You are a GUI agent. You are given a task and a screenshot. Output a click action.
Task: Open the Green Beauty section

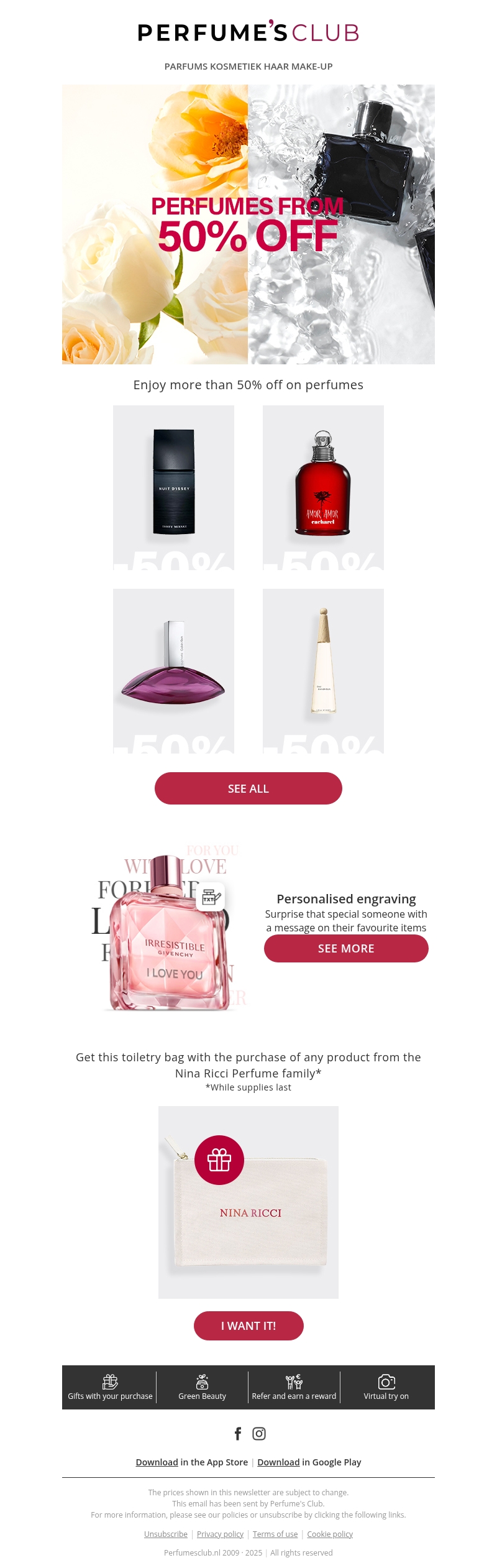click(x=202, y=1387)
